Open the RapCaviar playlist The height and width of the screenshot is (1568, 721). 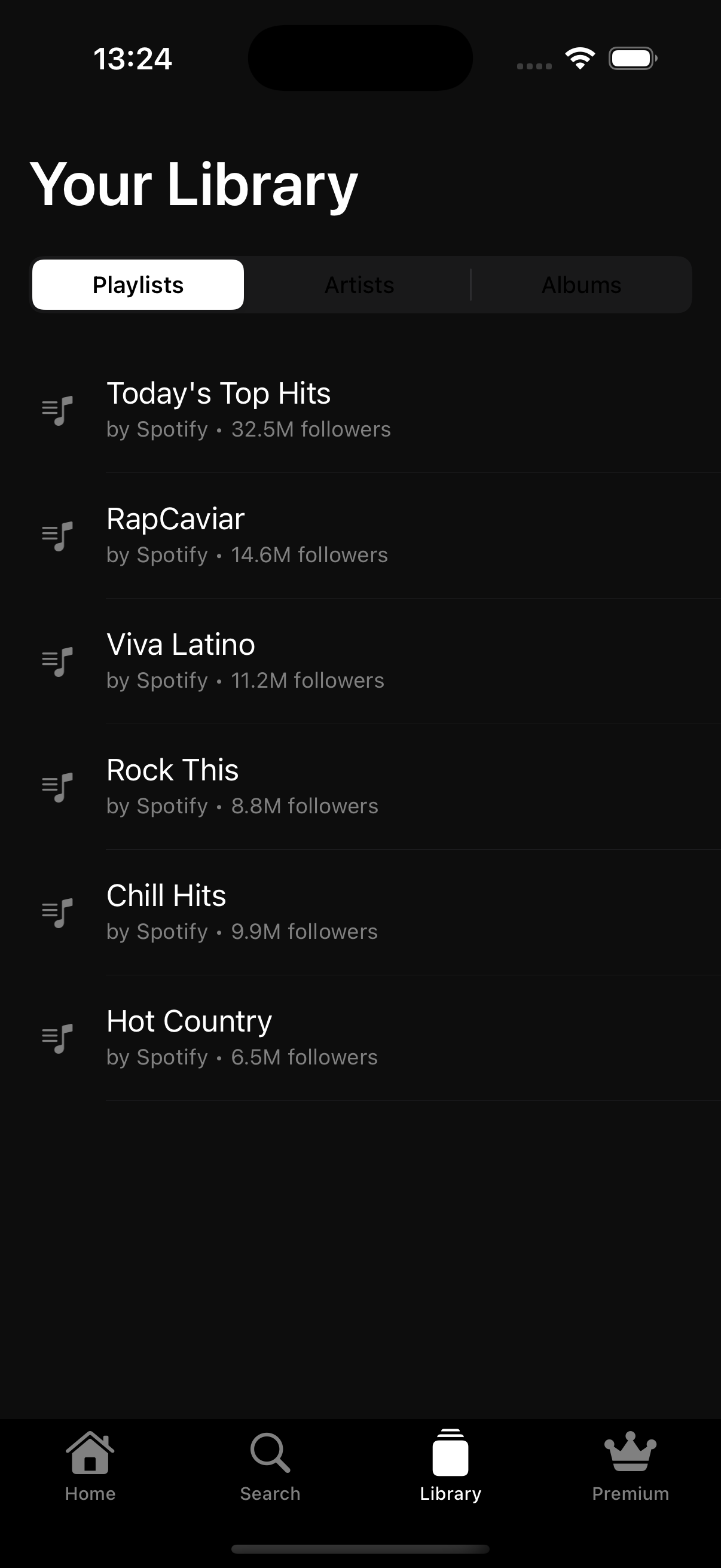click(360, 536)
